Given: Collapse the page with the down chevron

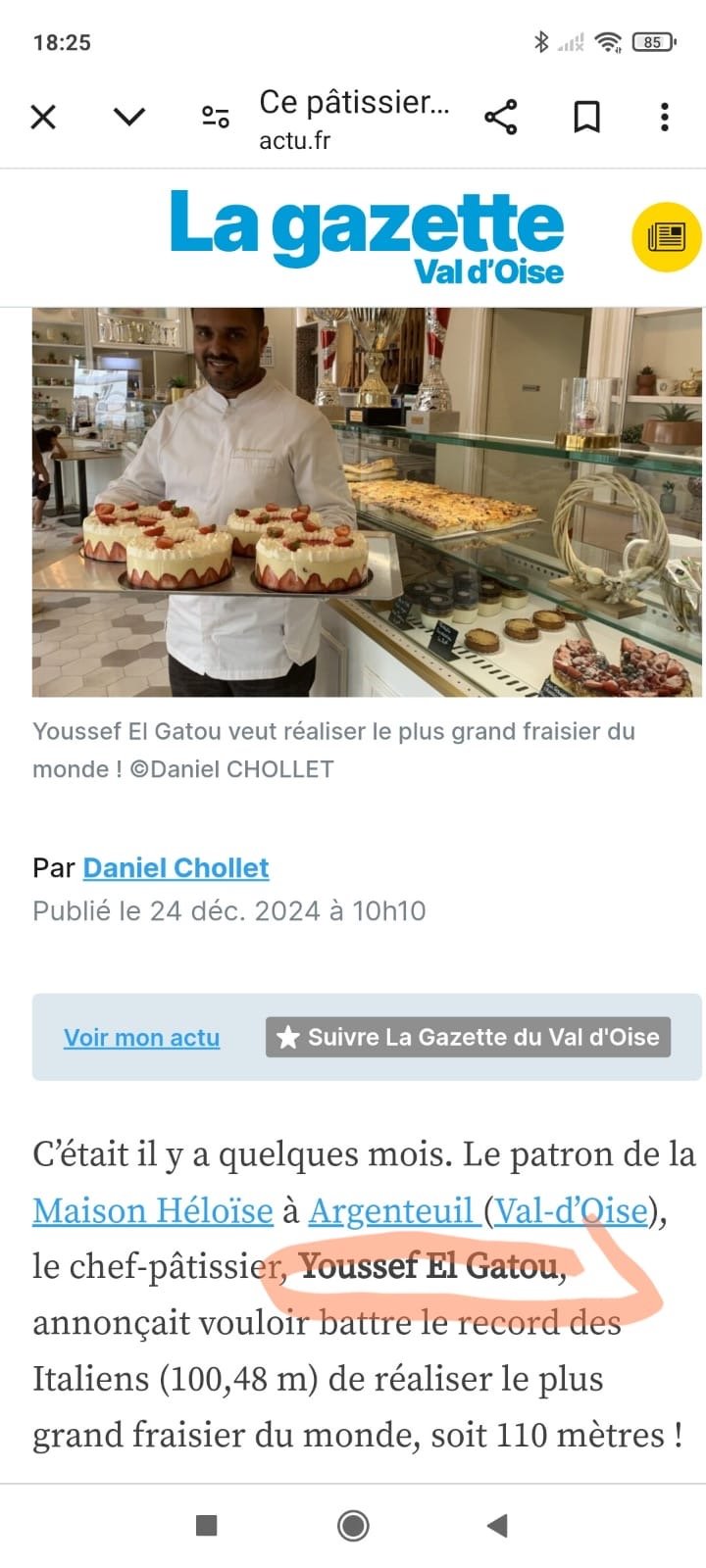Looking at the screenshot, I should [x=128, y=117].
